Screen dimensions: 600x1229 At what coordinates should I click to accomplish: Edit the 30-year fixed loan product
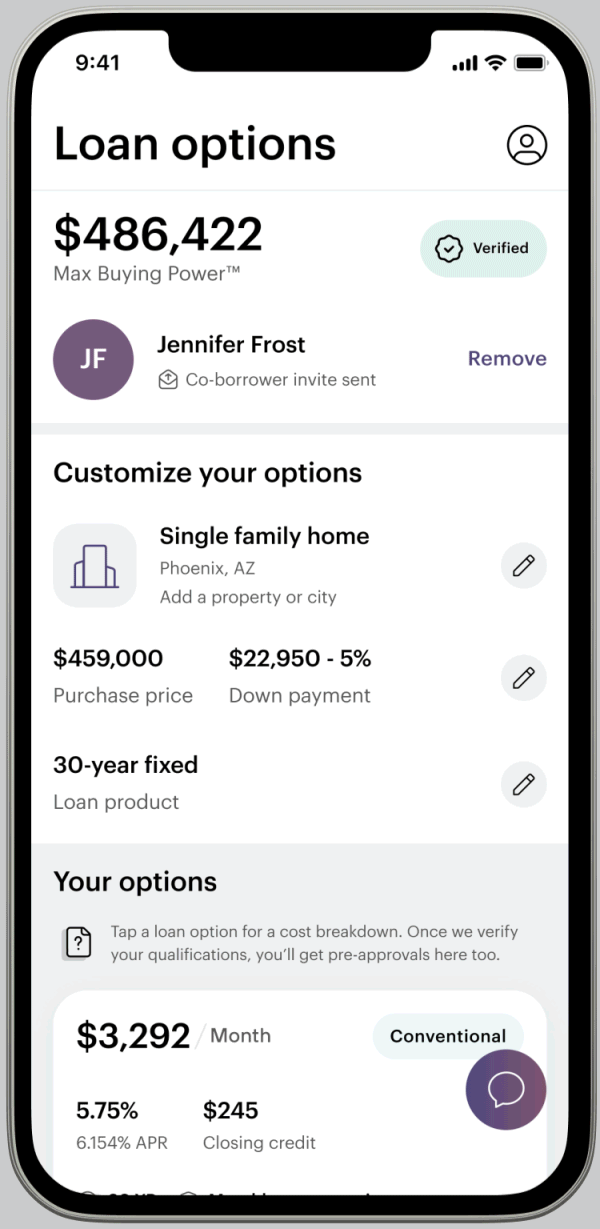[523, 784]
